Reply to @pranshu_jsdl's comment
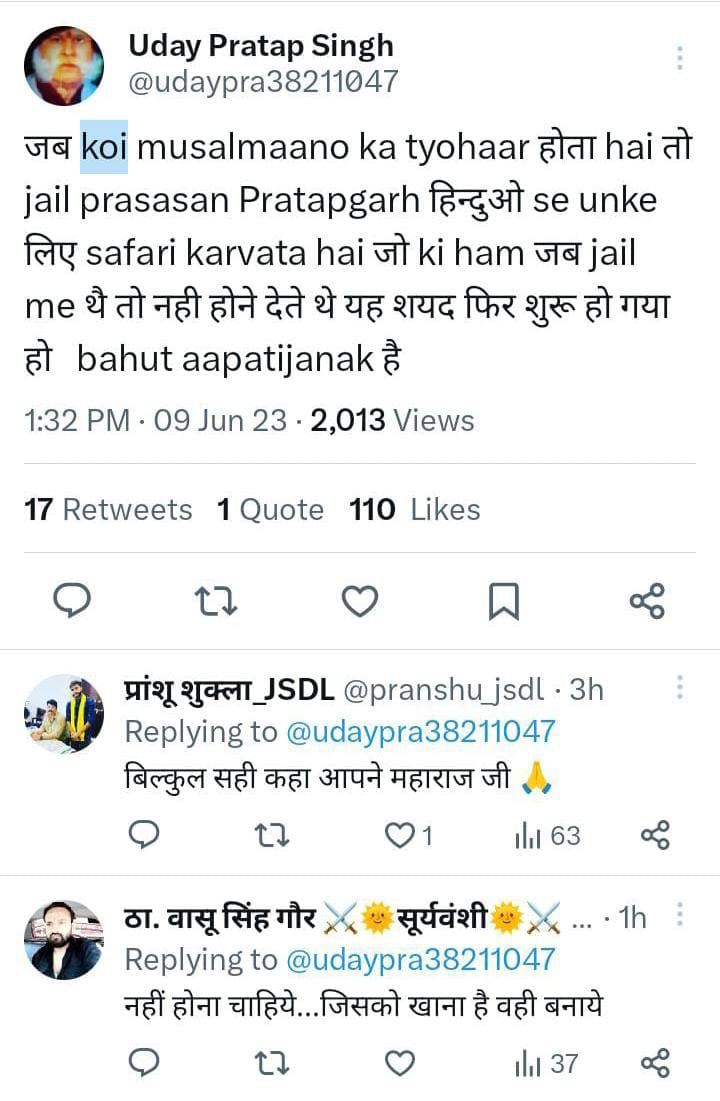The width and height of the screenshot is (720, 1101). (x=146, y=835)
